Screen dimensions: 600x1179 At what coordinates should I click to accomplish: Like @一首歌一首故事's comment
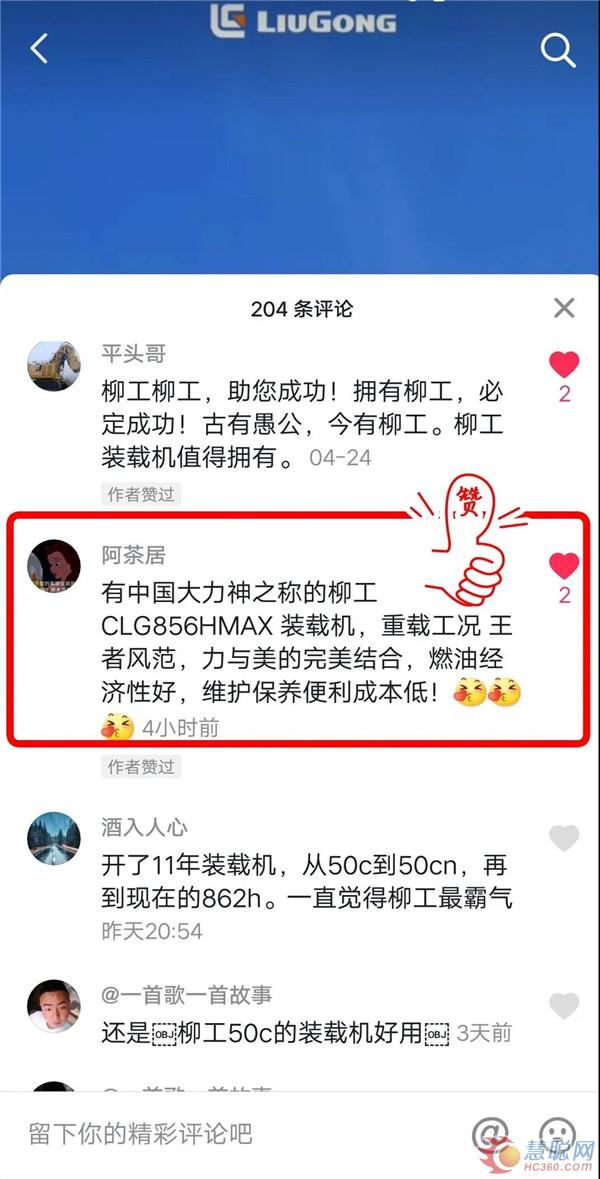click(564, 1005)
